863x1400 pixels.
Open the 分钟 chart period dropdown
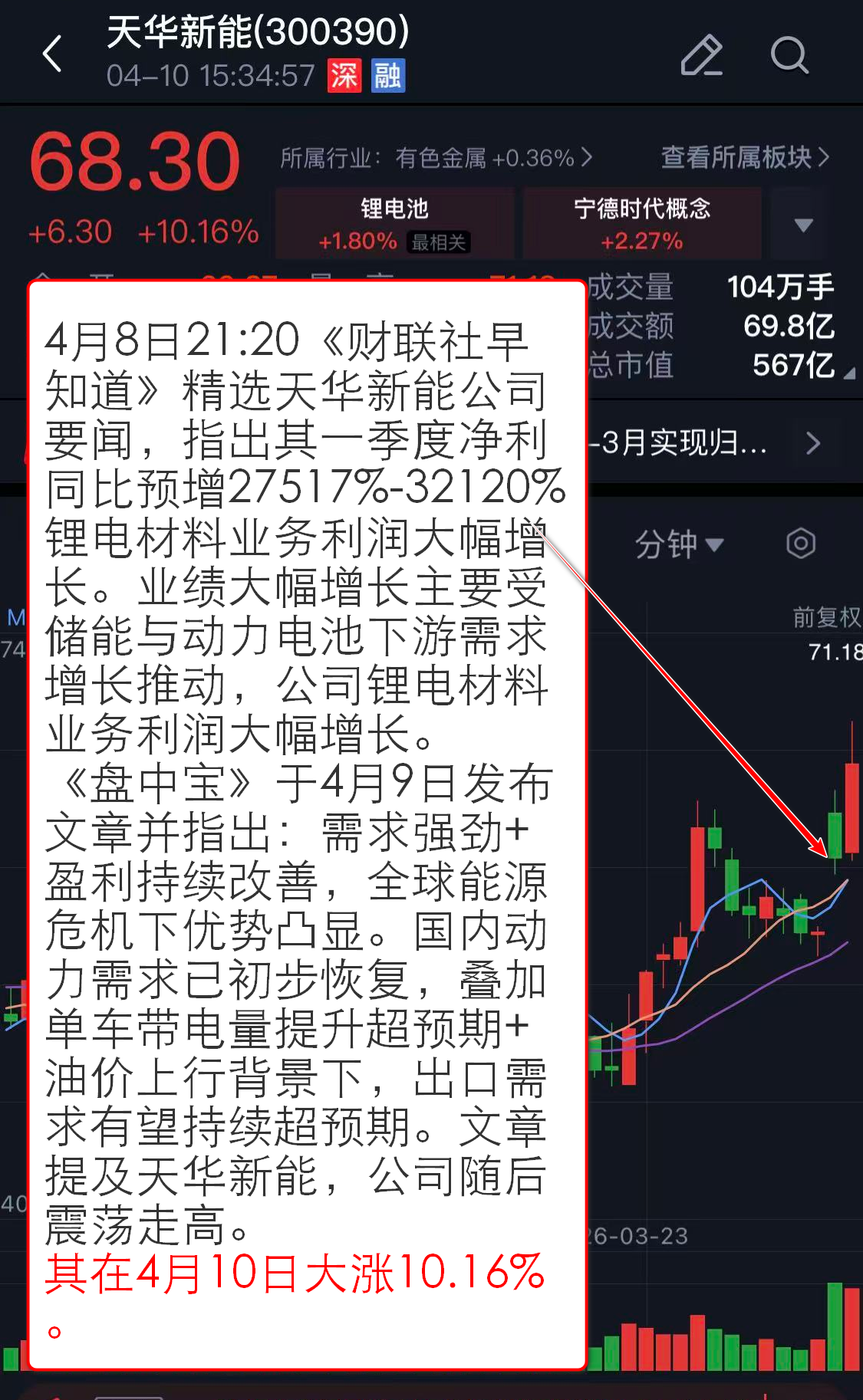[678, 544]
